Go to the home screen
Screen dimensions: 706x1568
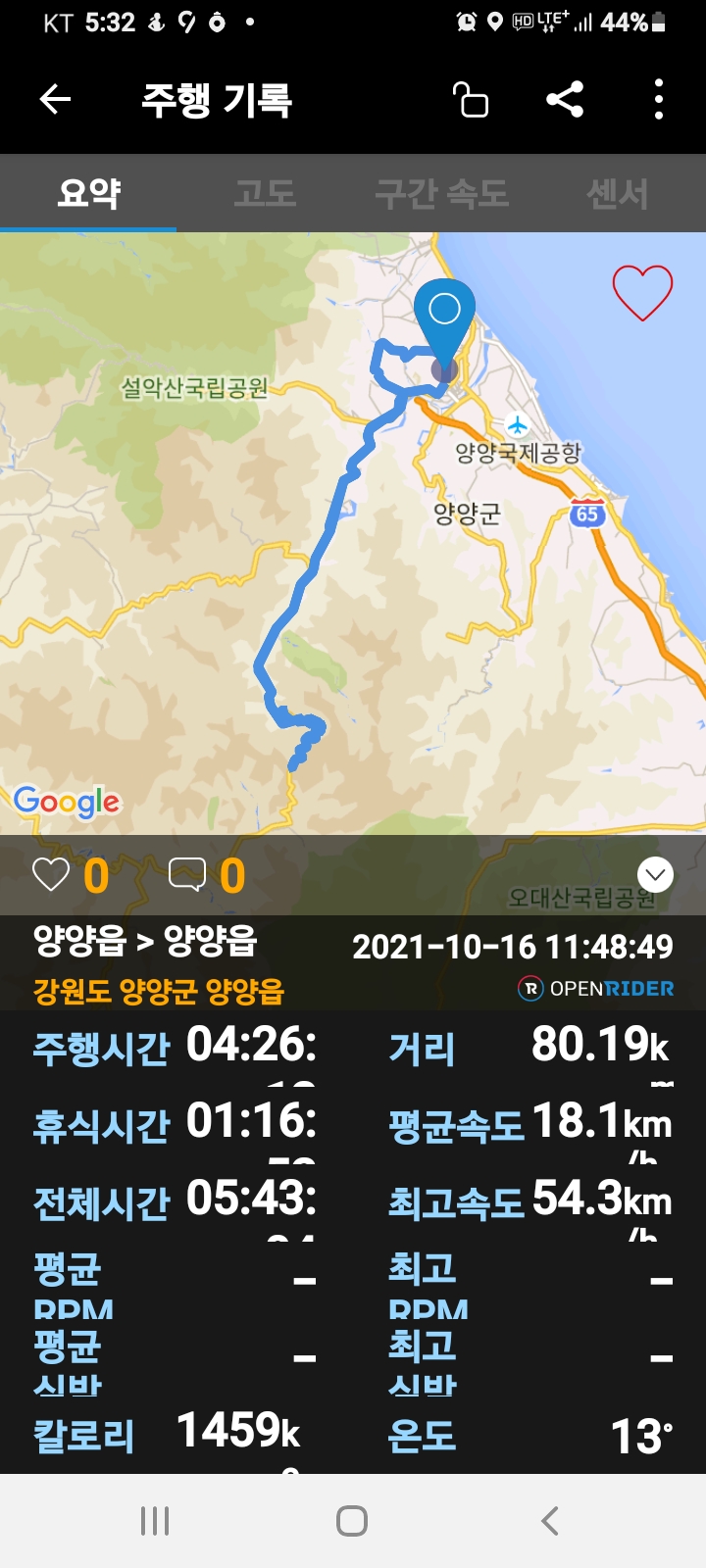click(x=352, y=1521)
